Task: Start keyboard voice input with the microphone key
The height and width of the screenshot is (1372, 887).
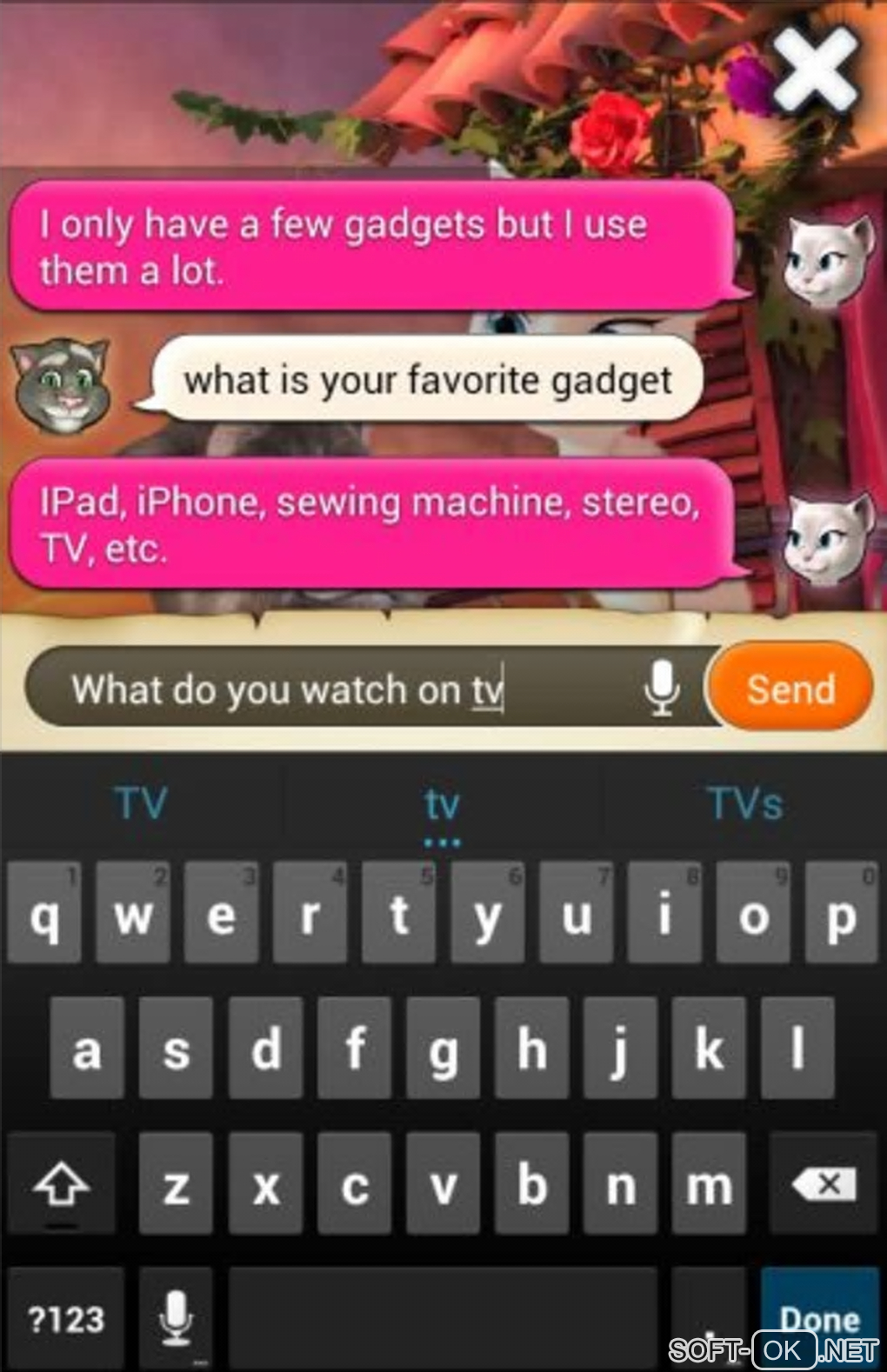Action: click(176, 1318)
